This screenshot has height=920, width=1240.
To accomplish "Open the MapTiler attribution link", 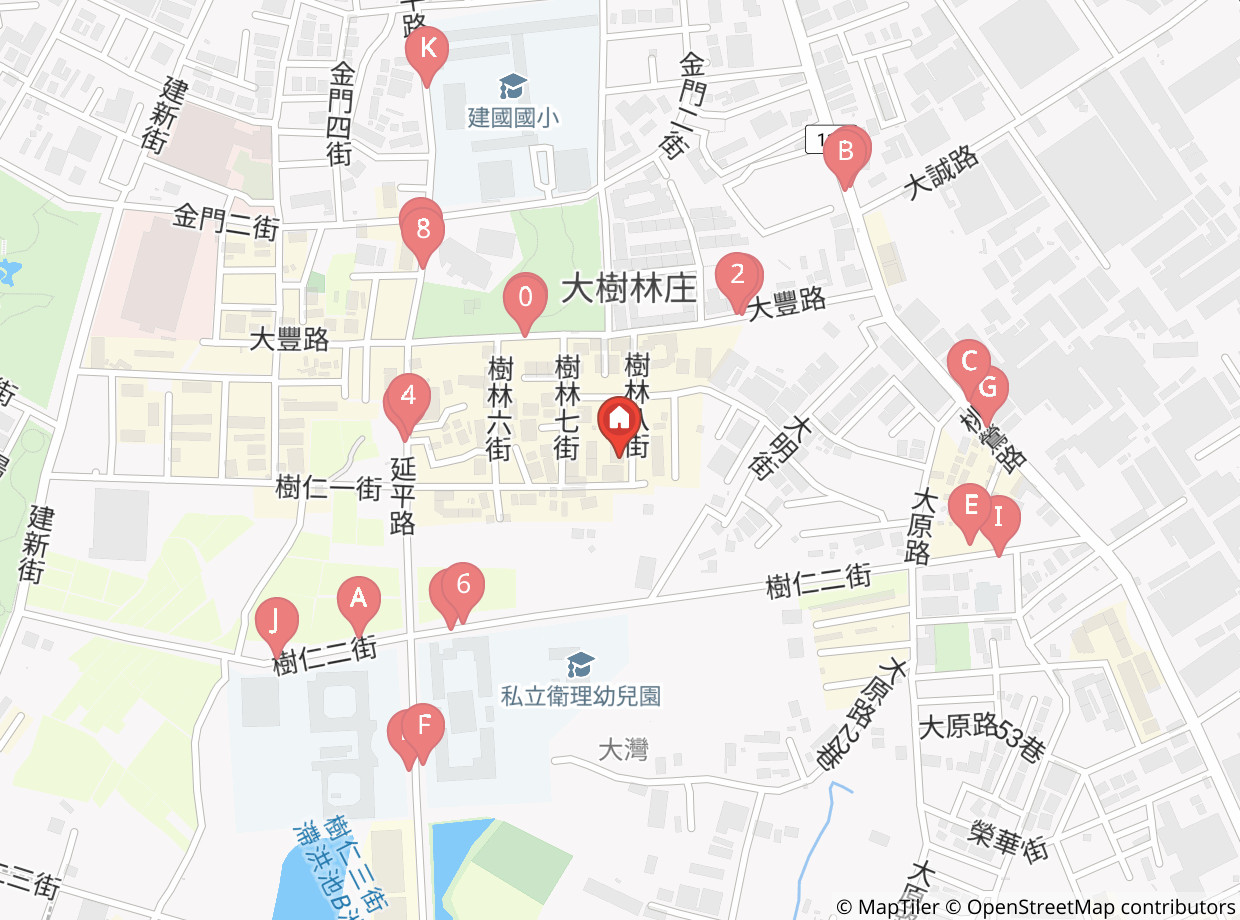I will (x=889, y=907).
